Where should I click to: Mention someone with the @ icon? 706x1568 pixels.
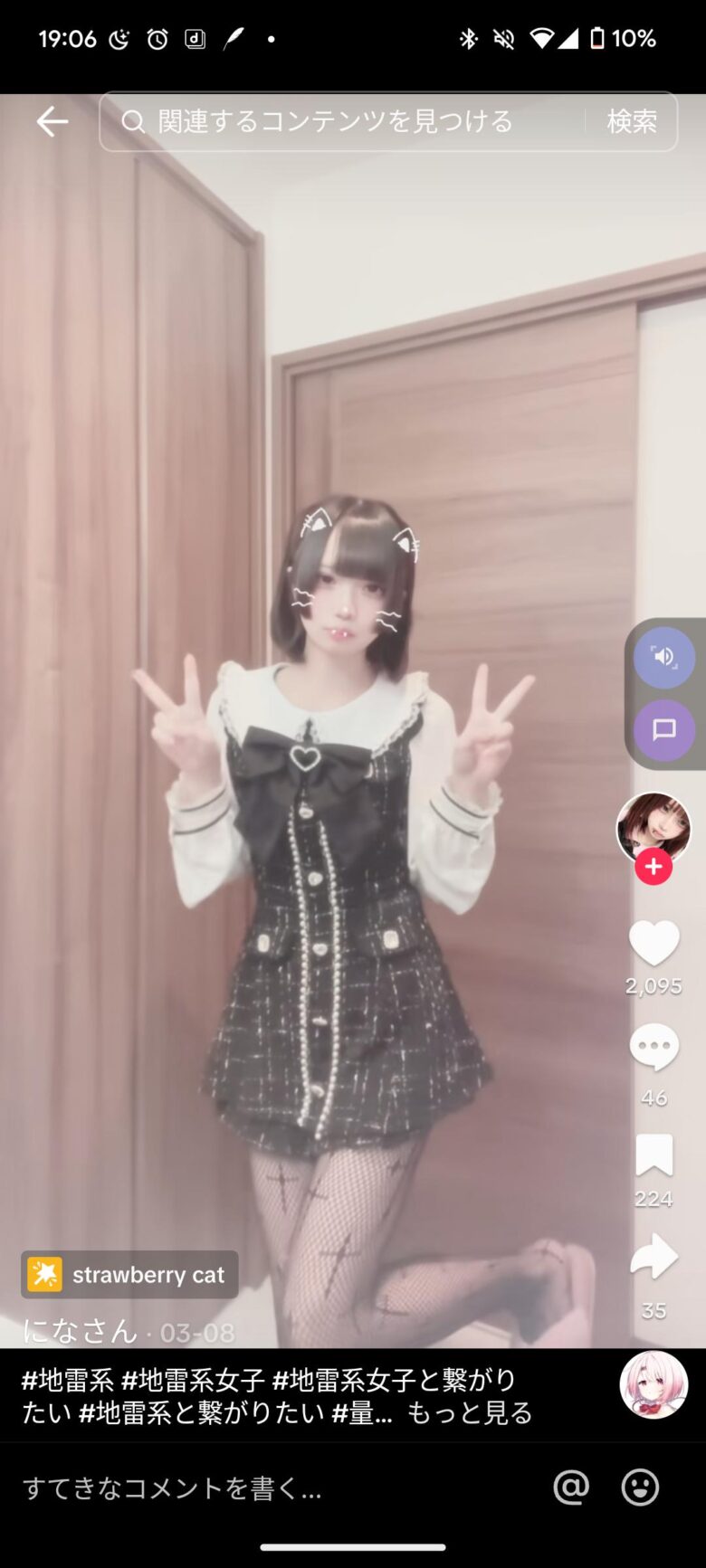pyautogui.click(x=571, y=1487)
